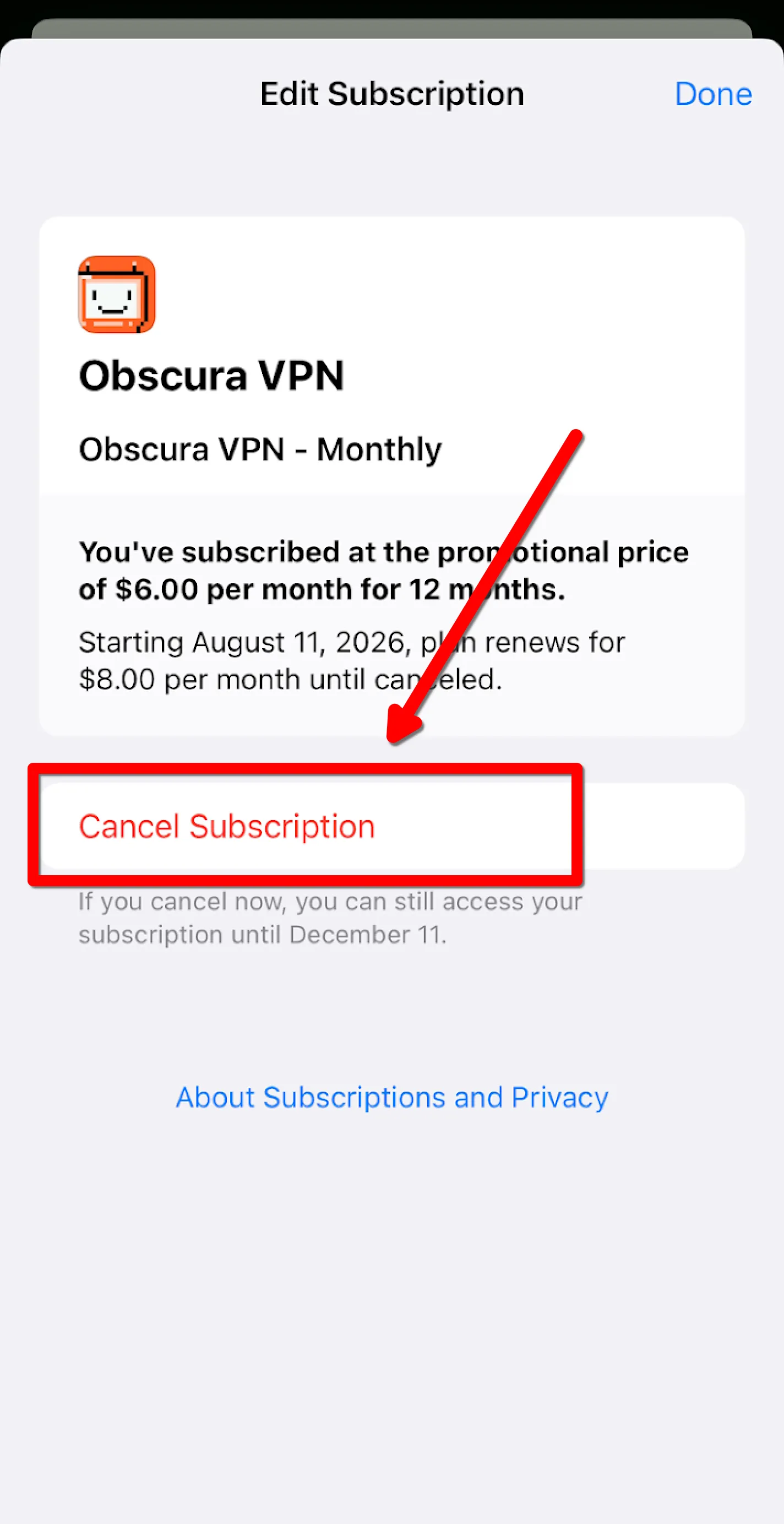This screenshot has width=784, height=1524.
Task: Tap Done to close Edit Subscription
Action: point(712,94)
